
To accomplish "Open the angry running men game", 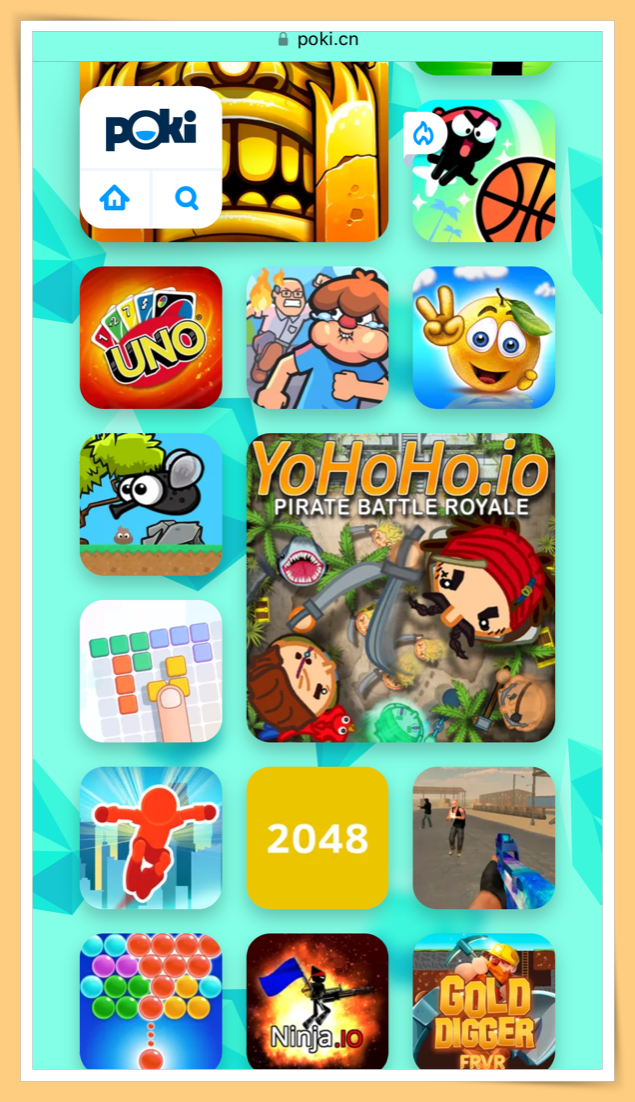I will (317, 337).
